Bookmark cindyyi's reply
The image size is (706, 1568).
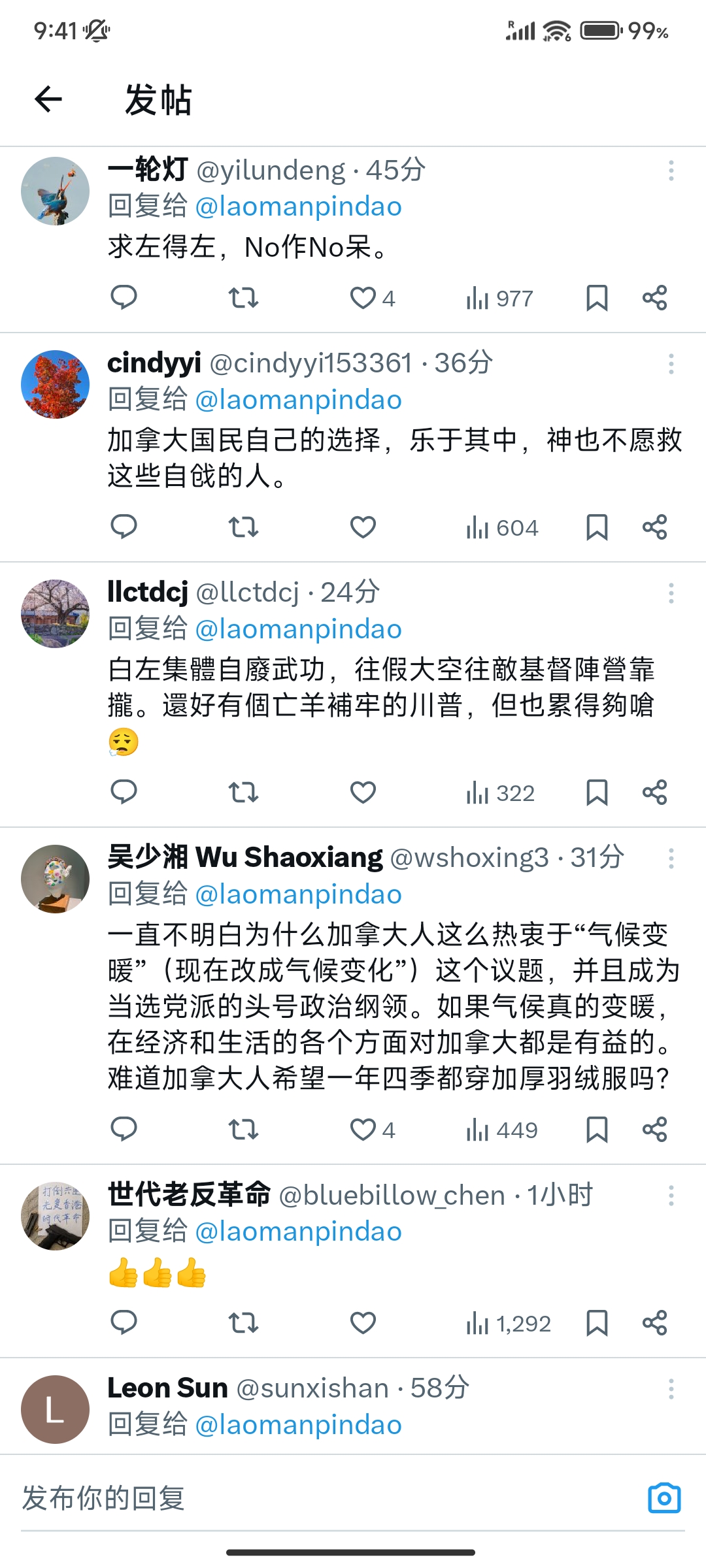(597, 527)
